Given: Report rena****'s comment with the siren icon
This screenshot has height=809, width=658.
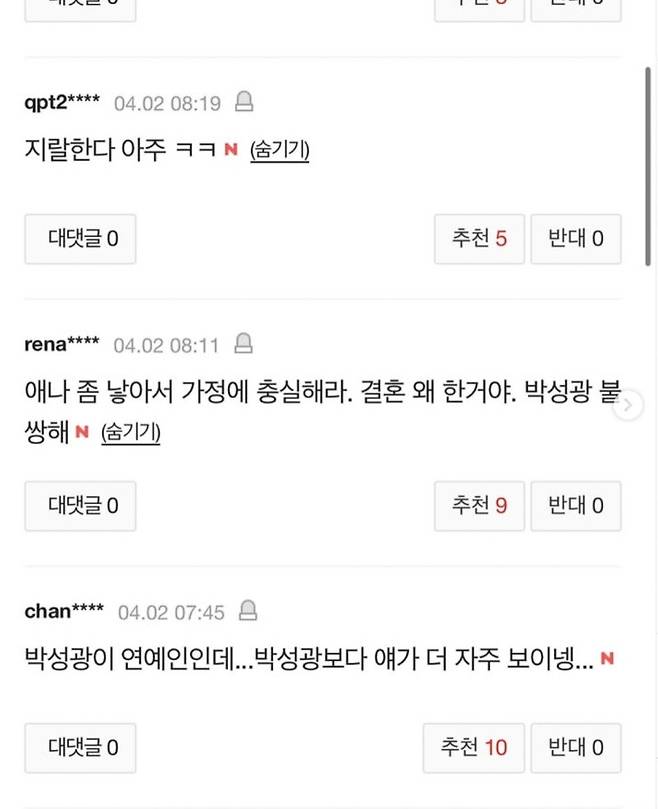Looking at the screenshot, I should click(x=242, y=345).
